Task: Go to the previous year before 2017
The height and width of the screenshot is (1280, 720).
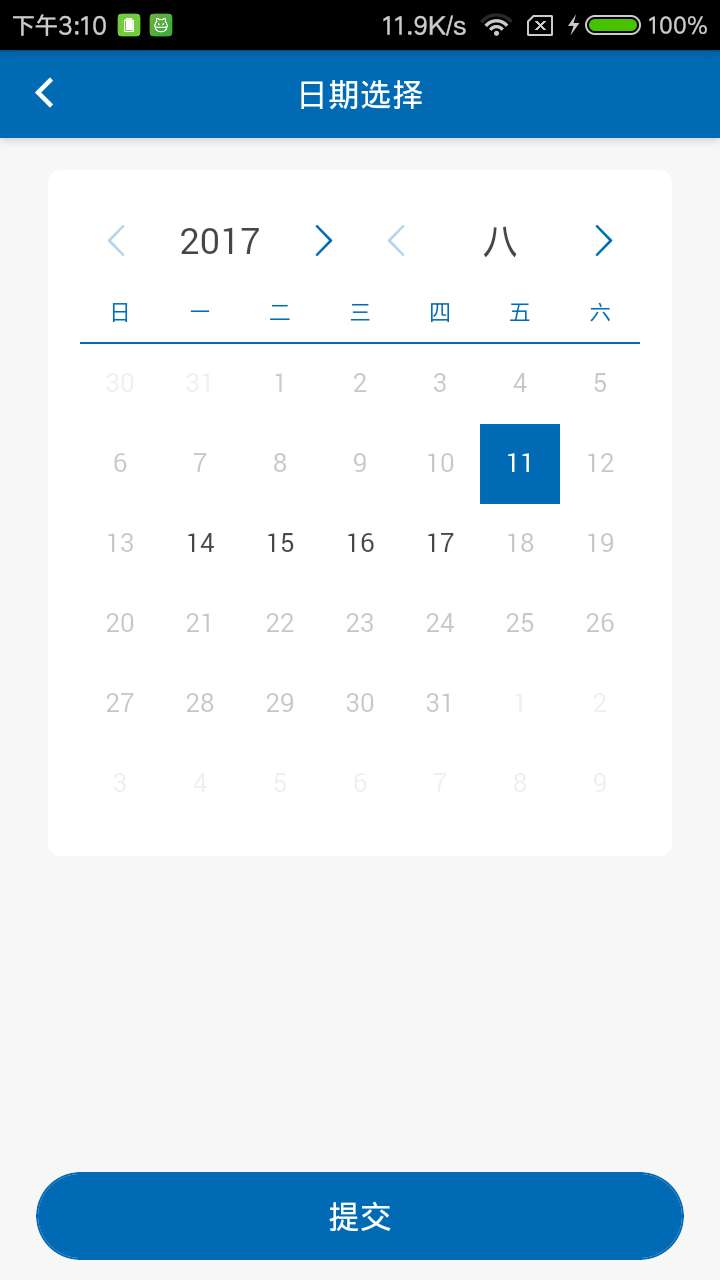Action: tap(116, 241)
